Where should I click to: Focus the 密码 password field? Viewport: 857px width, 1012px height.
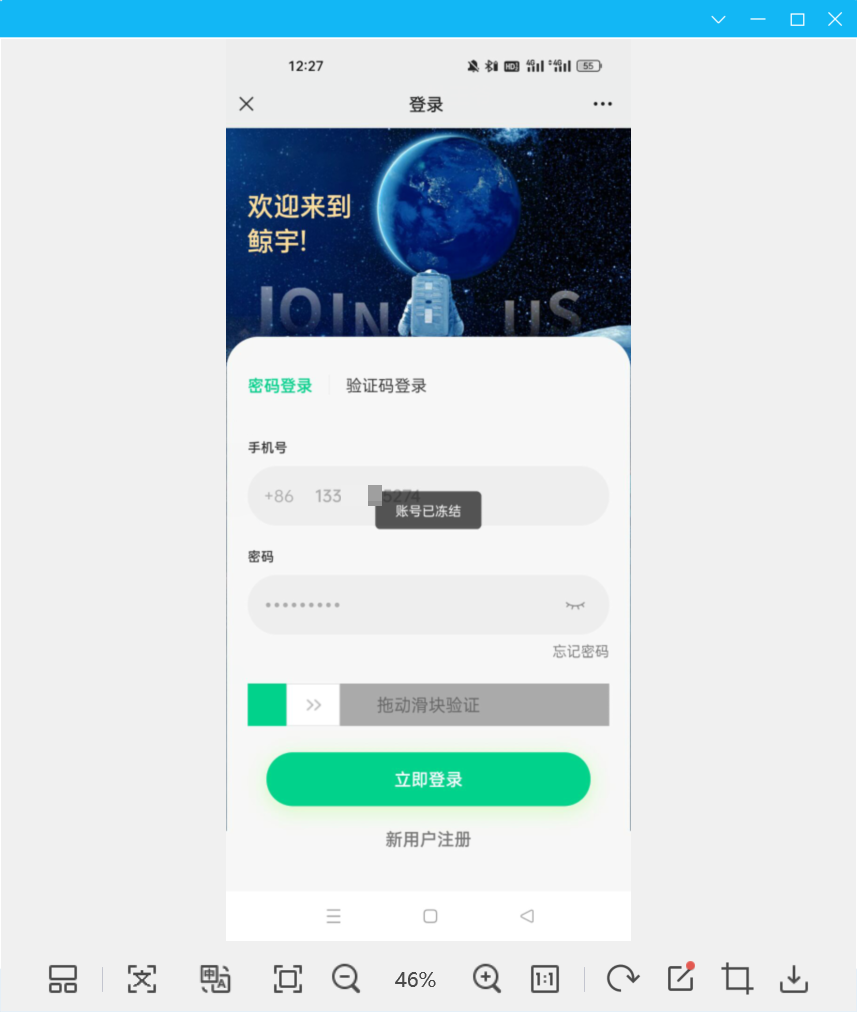(x=400, y=605)
